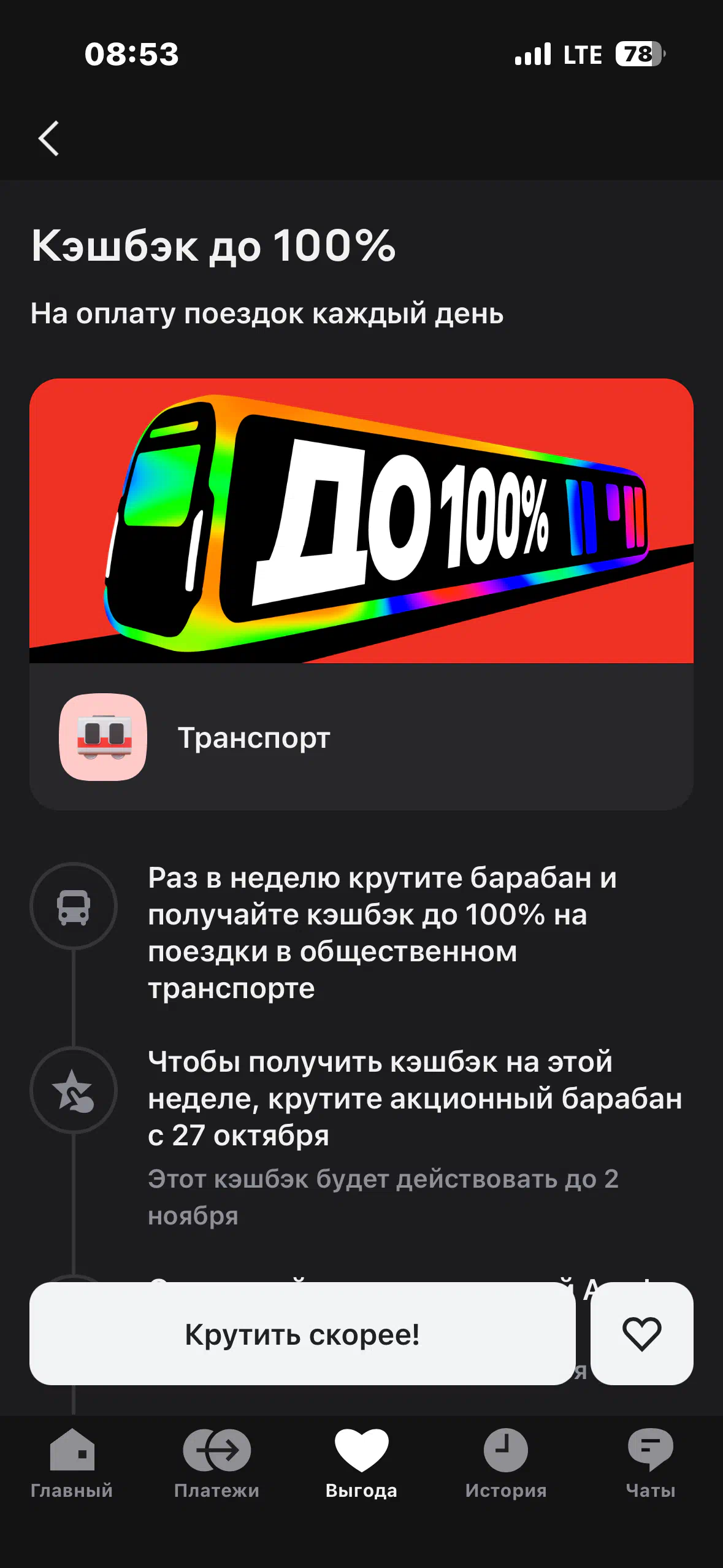The width and height of the screenshot is (723, 1568).
Task: Switch to the Главный tab
Action: pos(72,1463)
